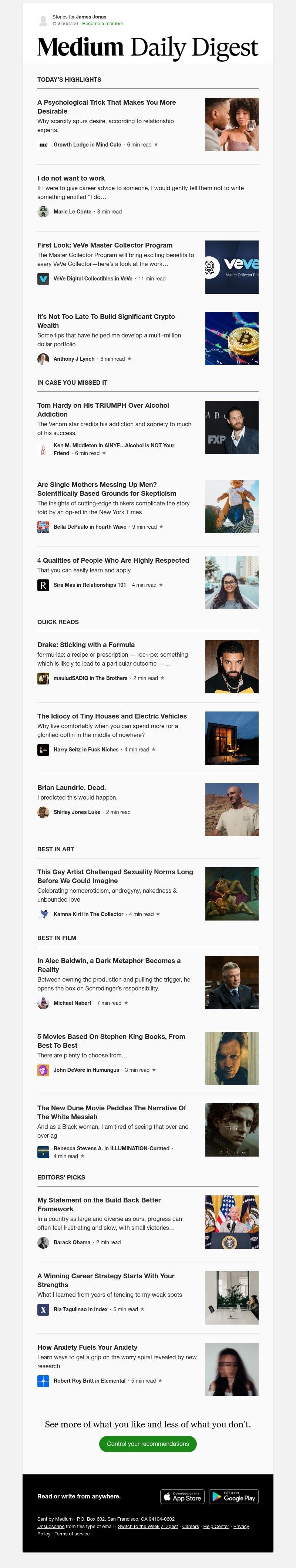Tap the How Anxiety Fuels Your Anxiety thumbnail
296x1568 pixels.
pos(232,1370)
